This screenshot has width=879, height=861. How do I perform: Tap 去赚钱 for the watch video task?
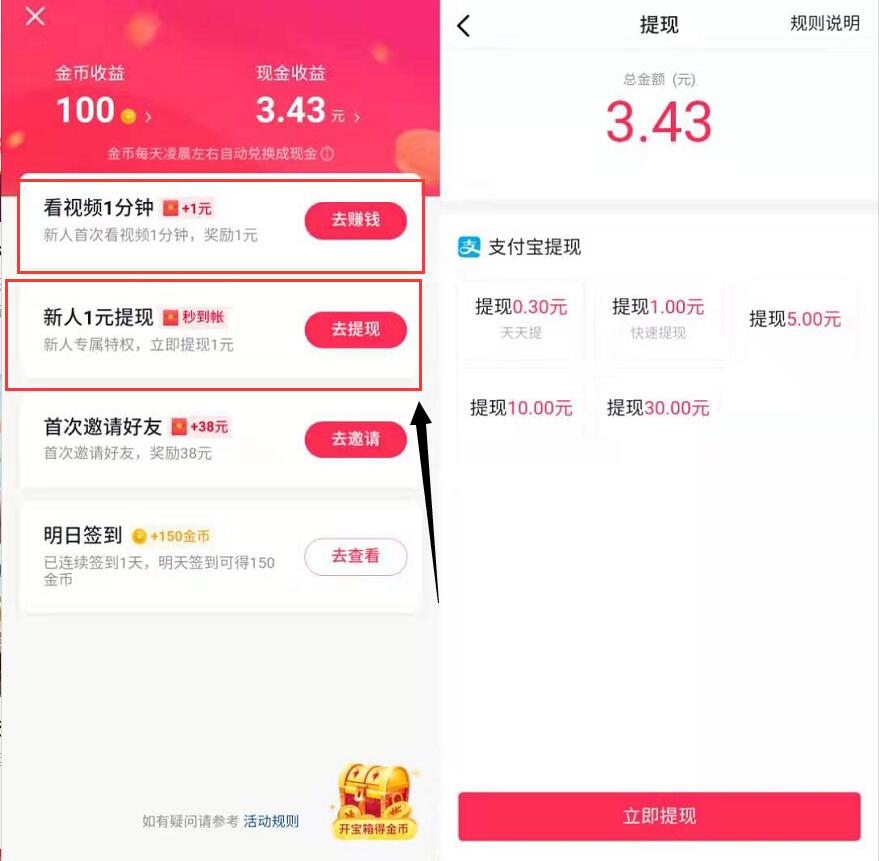pyautogui.click(x=355, y=220)
